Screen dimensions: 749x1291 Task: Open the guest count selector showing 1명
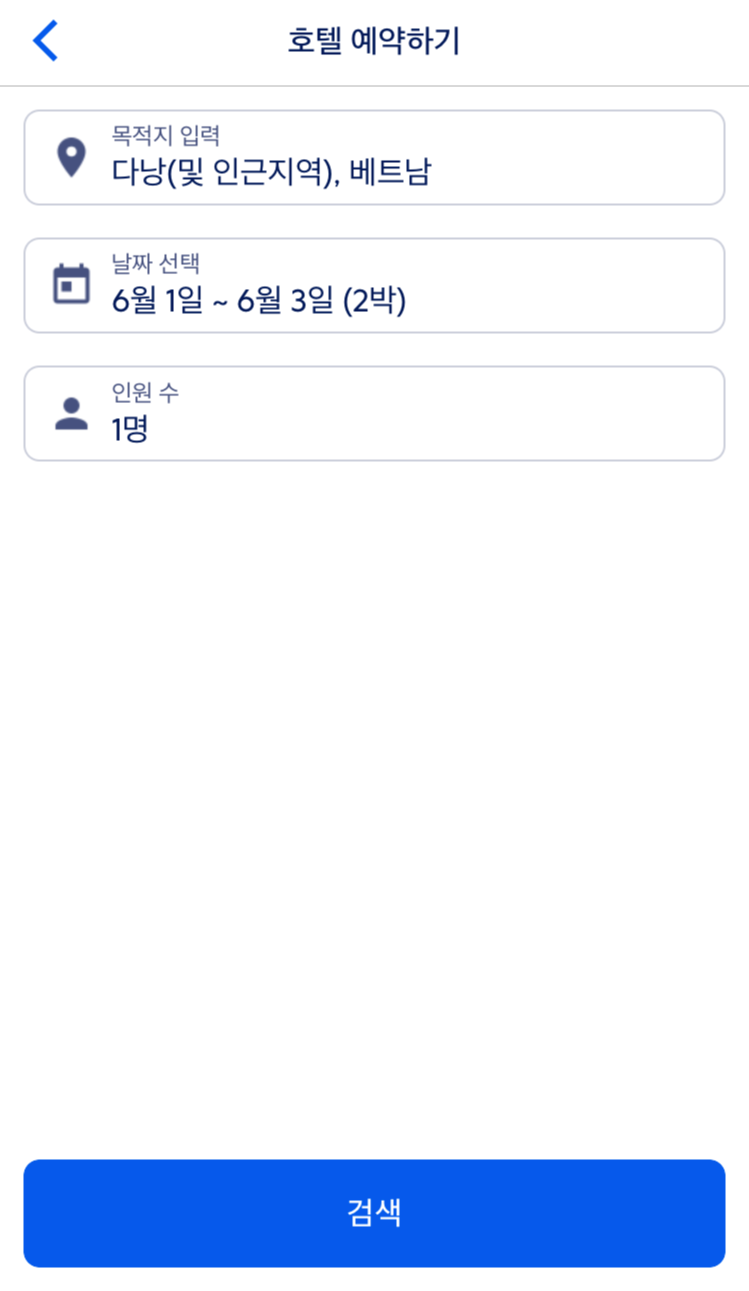click(374, 412)
